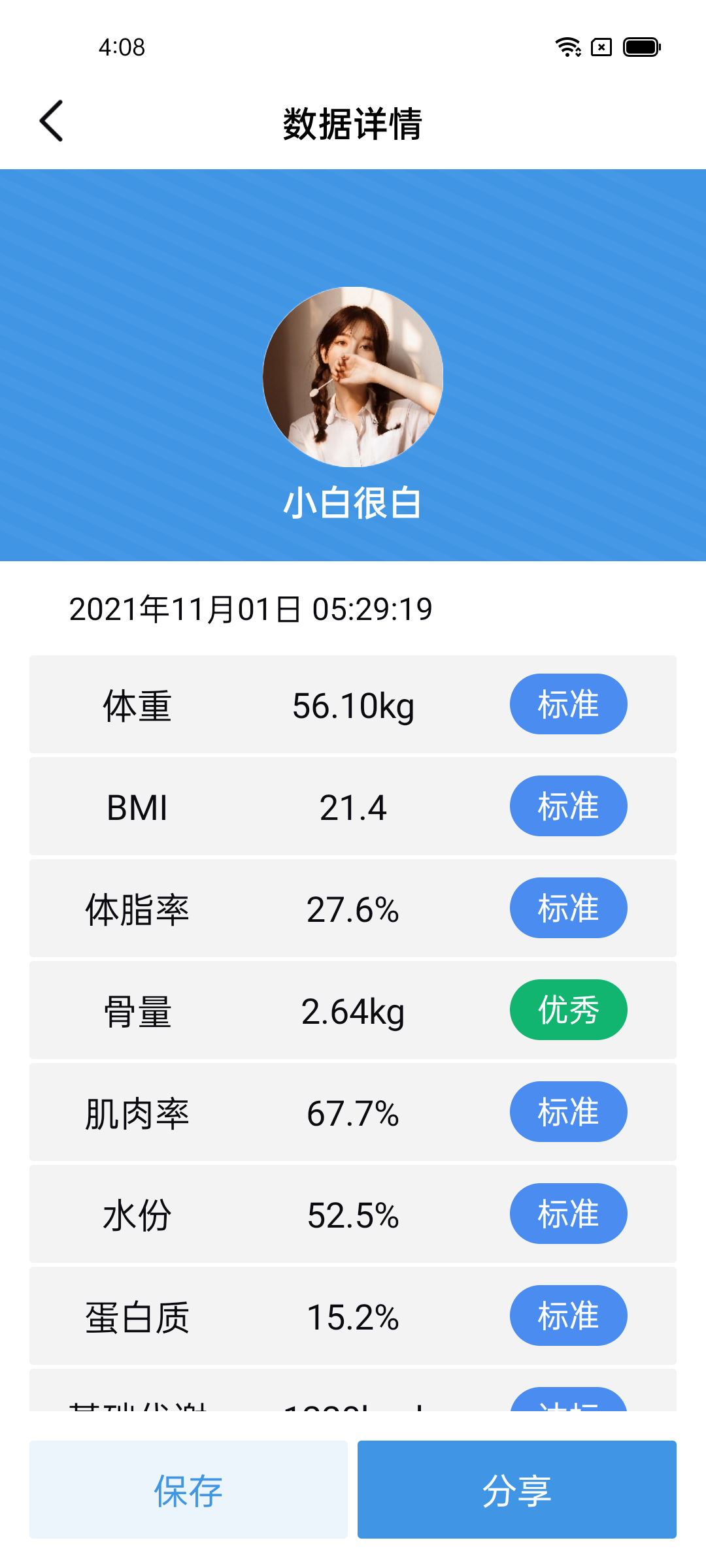Tap the 优秀 badge next to 骨量

(x=567, y=1009)
